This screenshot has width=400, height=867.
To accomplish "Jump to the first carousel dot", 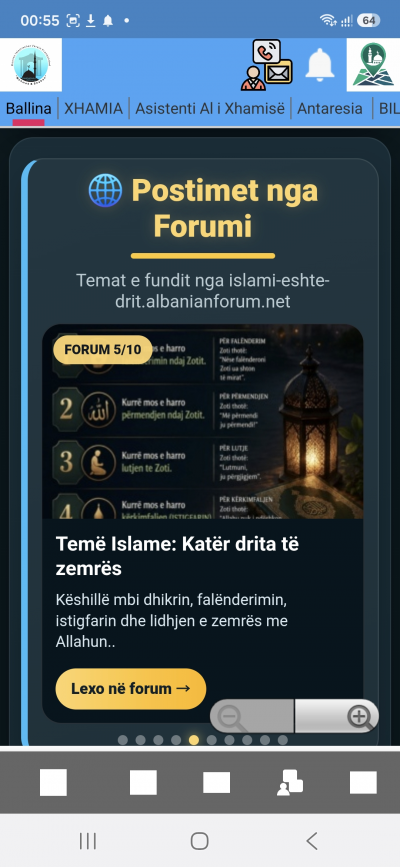I will click(x=123, y=740).
